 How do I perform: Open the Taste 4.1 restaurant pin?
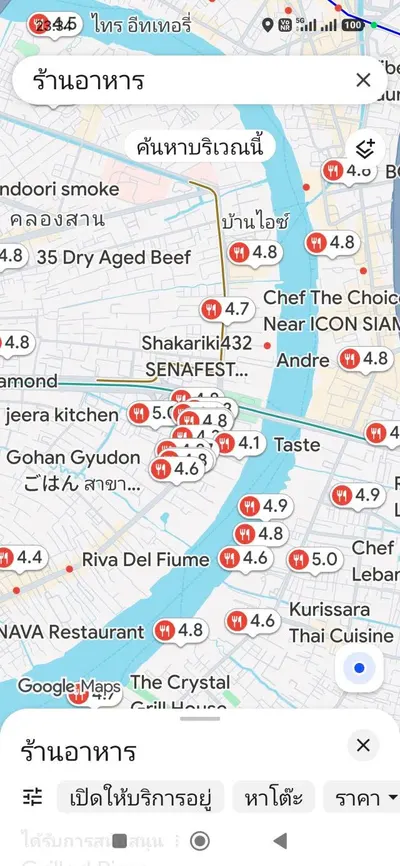pyautogui.click(x=240, y=443)
